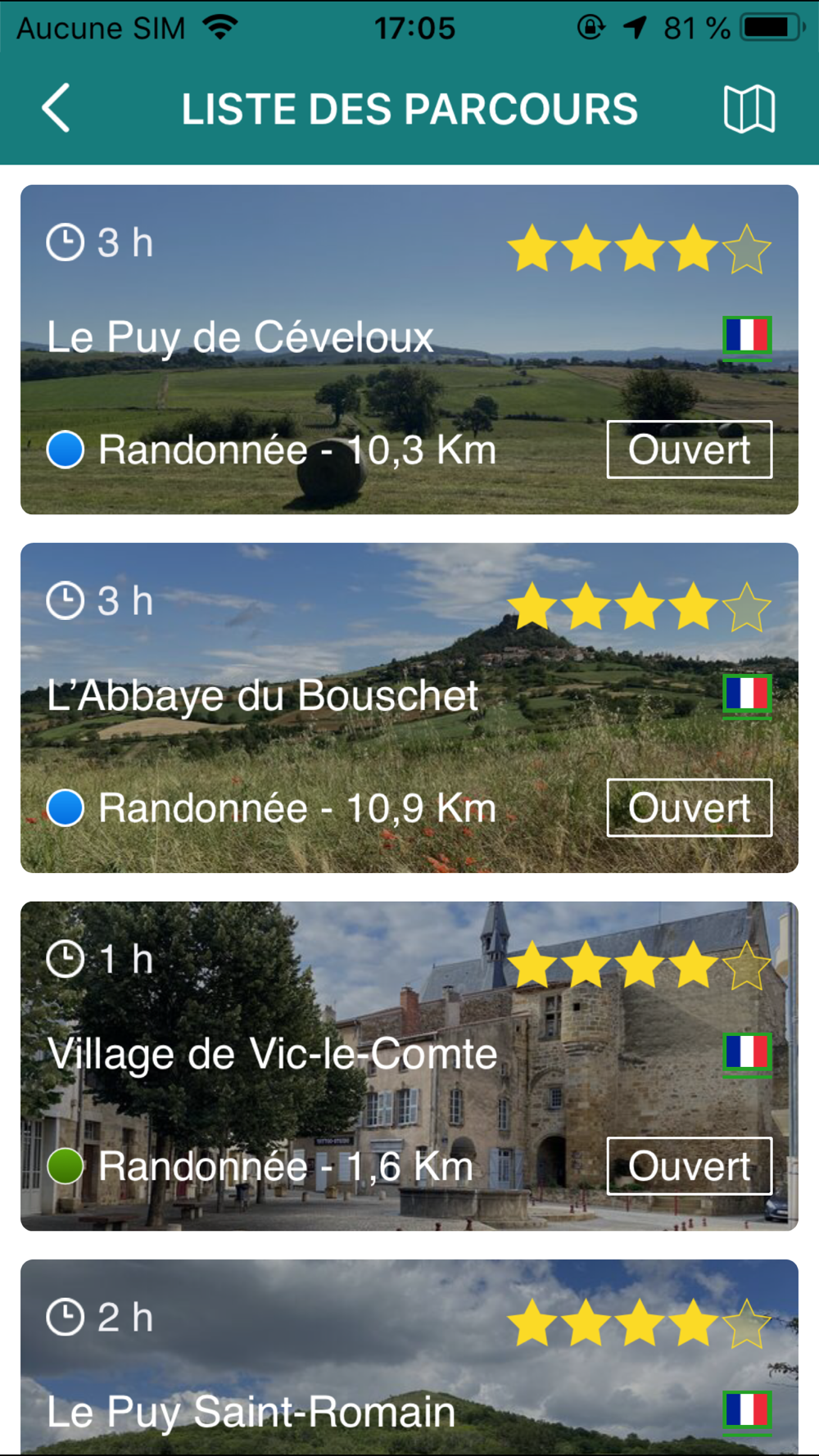Viewport: 819px width, 1456px height.
Task: Tap Ouvert on L'Abbaye du Bouschet
Action: 689,808
